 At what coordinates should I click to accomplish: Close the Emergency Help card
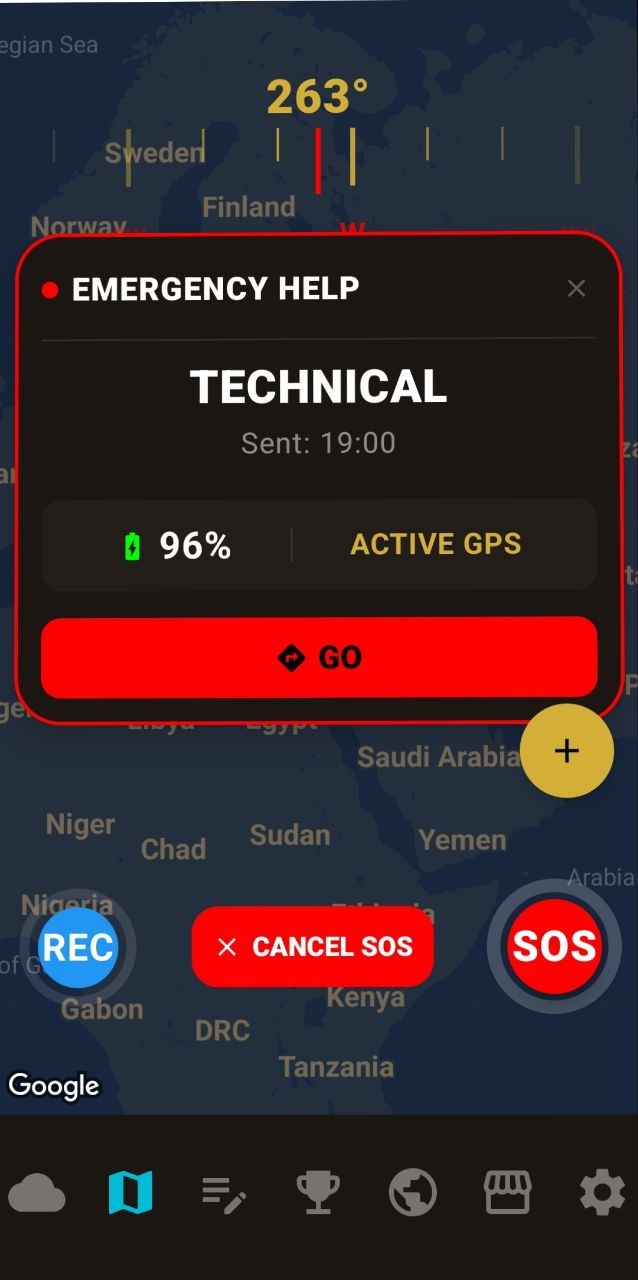(x=576, y=289)
